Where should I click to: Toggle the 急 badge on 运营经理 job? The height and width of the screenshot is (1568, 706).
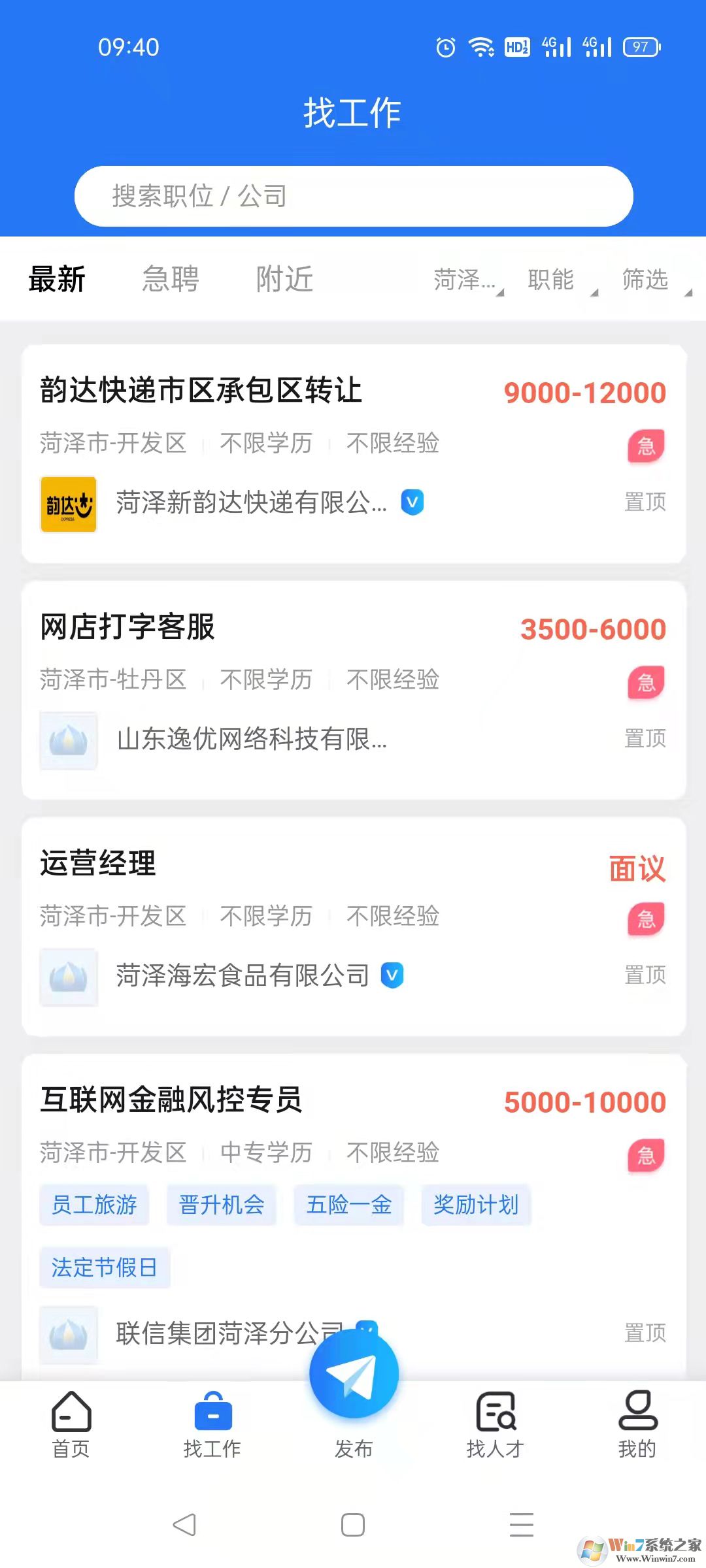(646, 919)
